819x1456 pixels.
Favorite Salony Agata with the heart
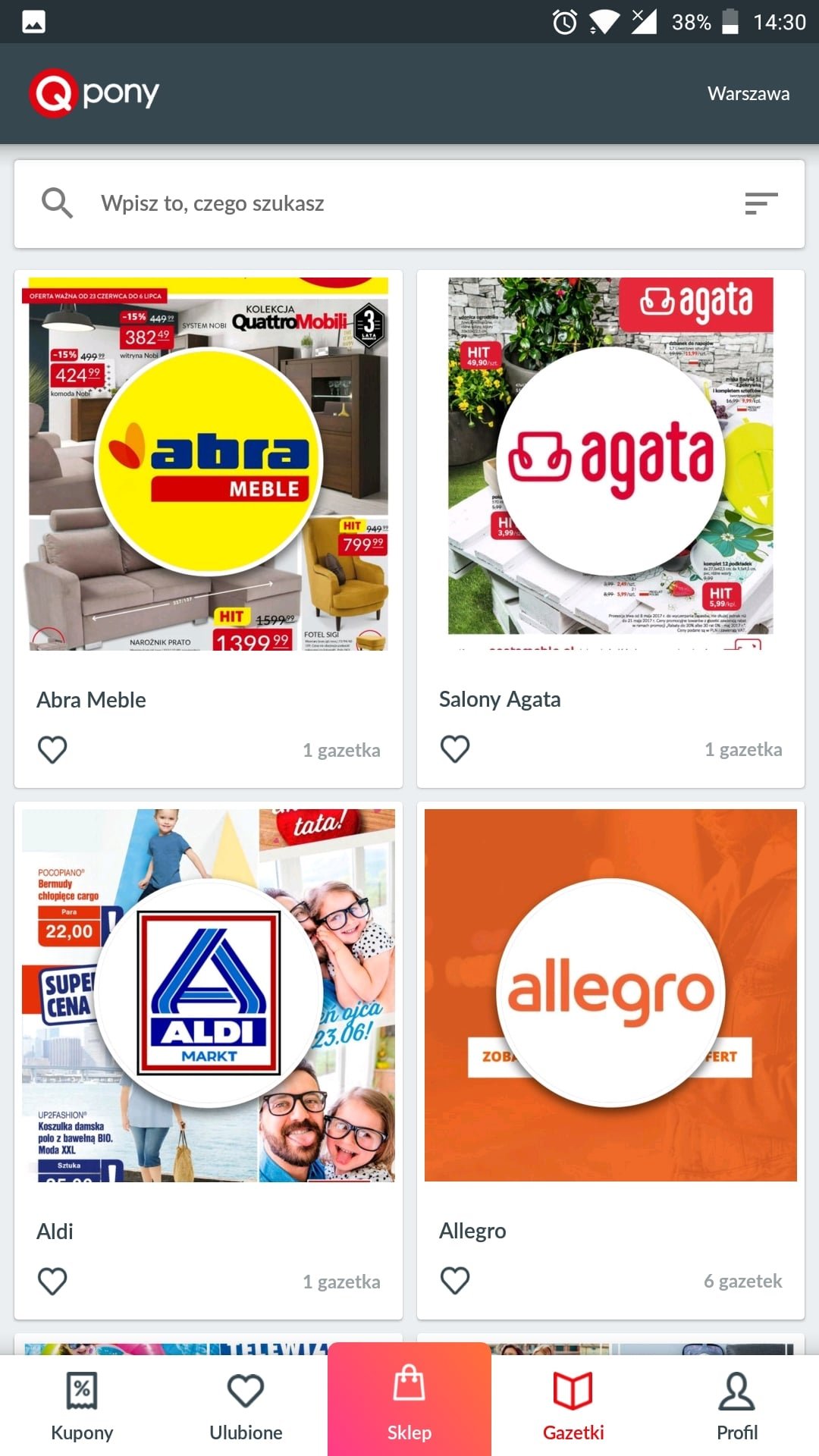pos(455,749)
